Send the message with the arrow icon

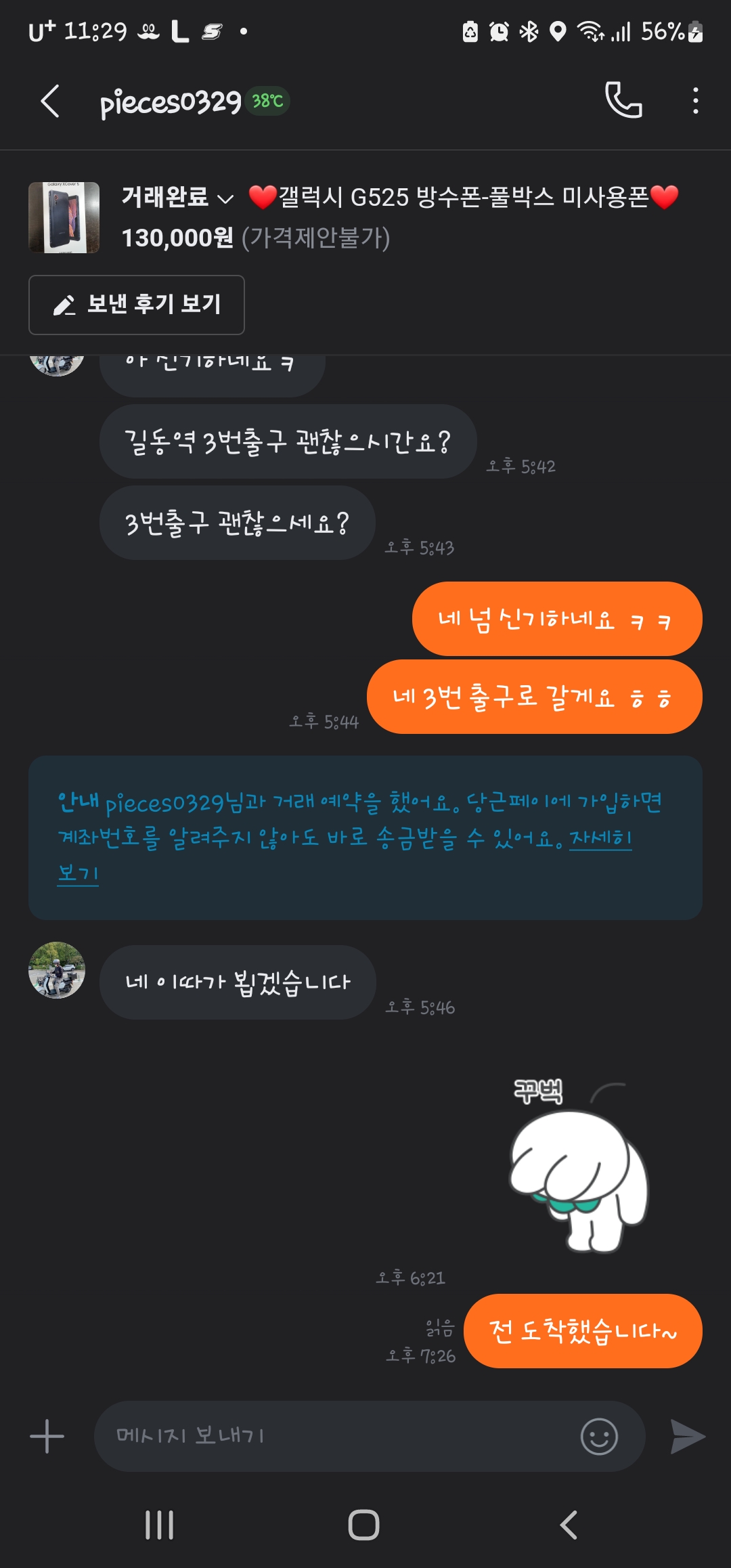pos(688,1436)
